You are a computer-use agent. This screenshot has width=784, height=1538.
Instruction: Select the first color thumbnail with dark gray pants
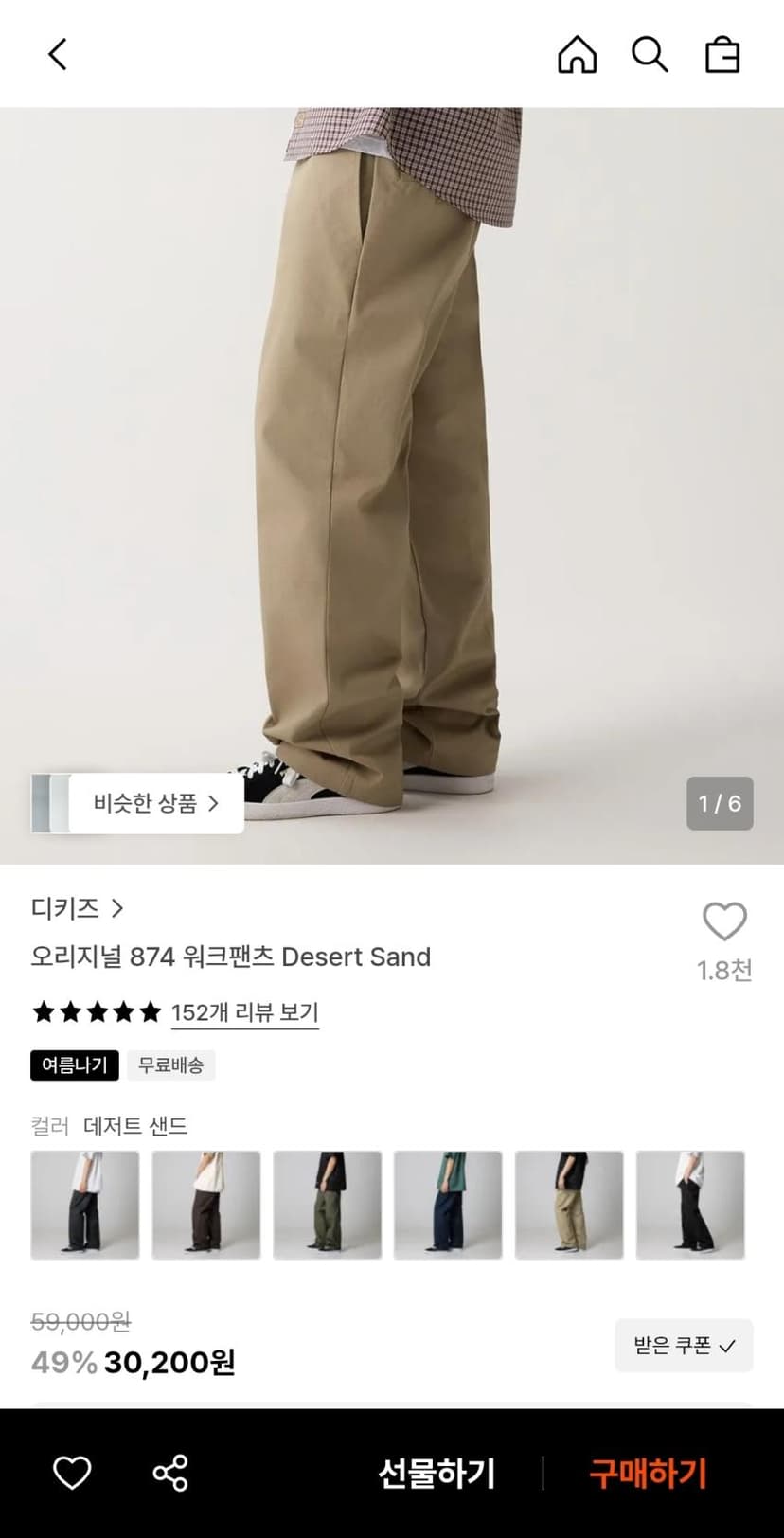[85, 1205]
